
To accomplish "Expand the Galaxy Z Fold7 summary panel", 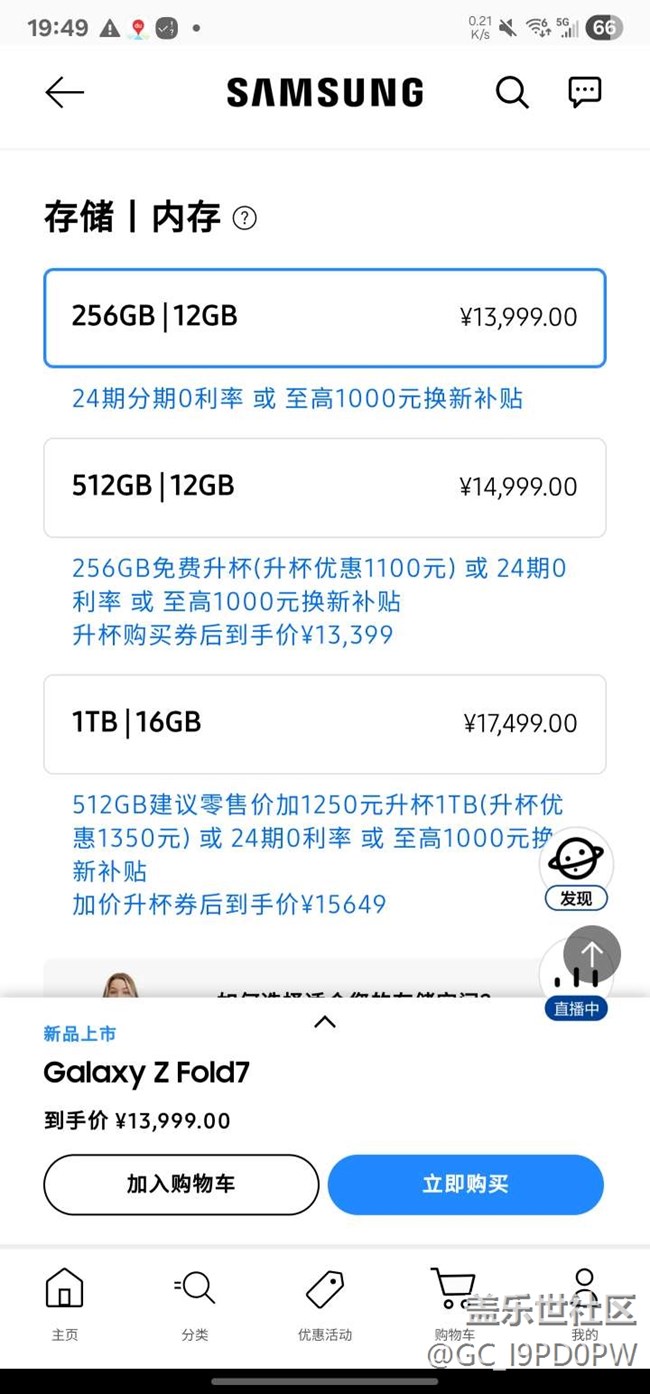I will [325, 1022].
